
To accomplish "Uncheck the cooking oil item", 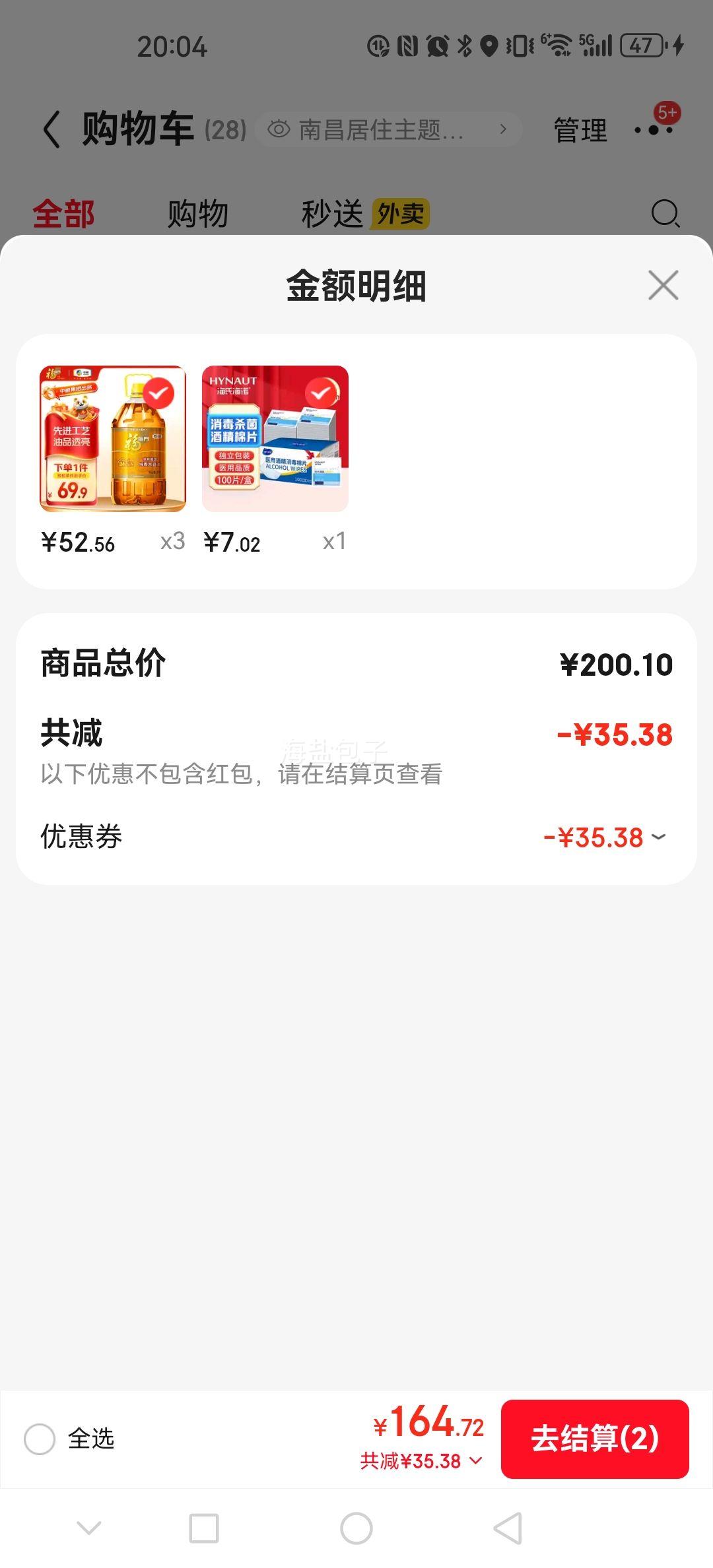I will (158, 394).
